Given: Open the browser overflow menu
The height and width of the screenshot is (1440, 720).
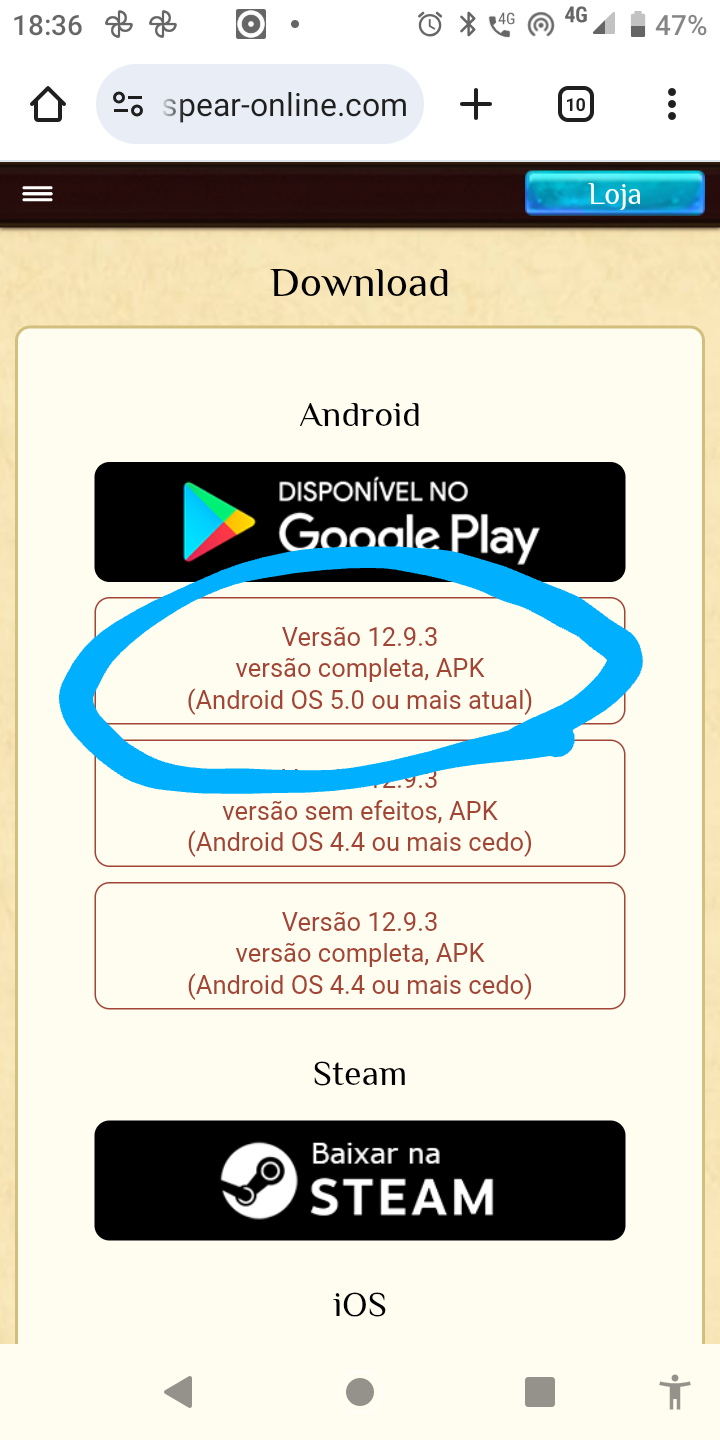Looking at the screenshot, I should coord(672,104).
